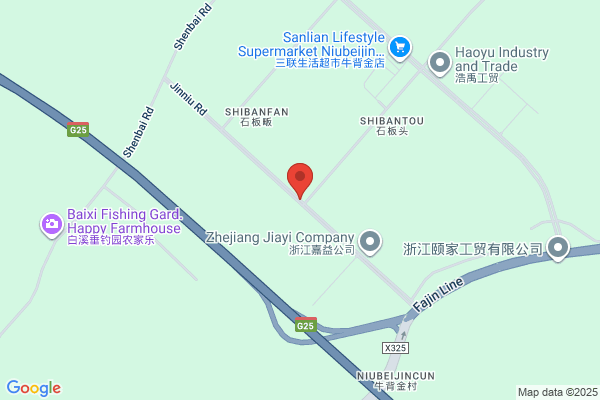Tap the 浙江颐家工贸有限公司 place marker
Viewport: 600px width, 400px height.
[x=558, y=249]
